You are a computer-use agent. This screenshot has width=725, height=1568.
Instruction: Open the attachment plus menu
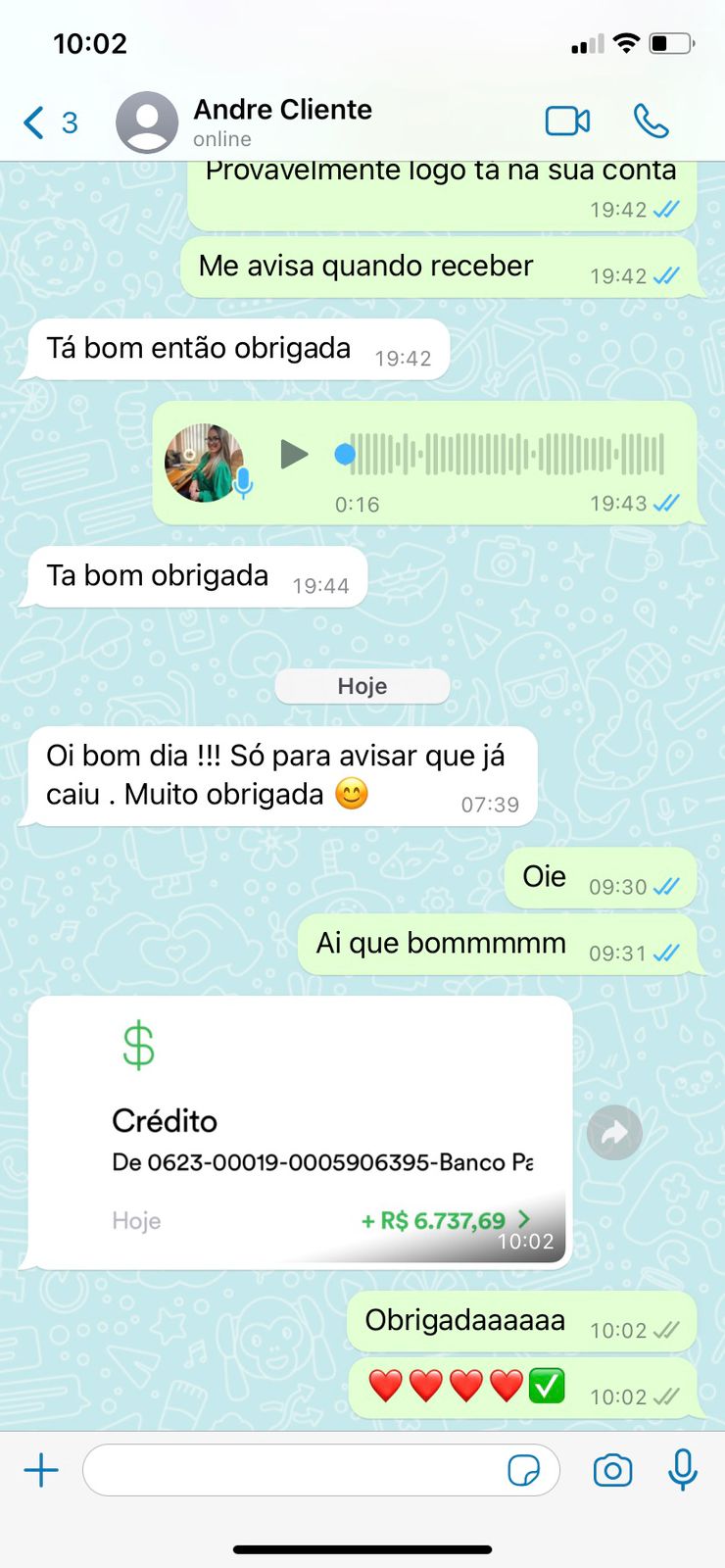pyautogui.click(x=41, y=1470)
